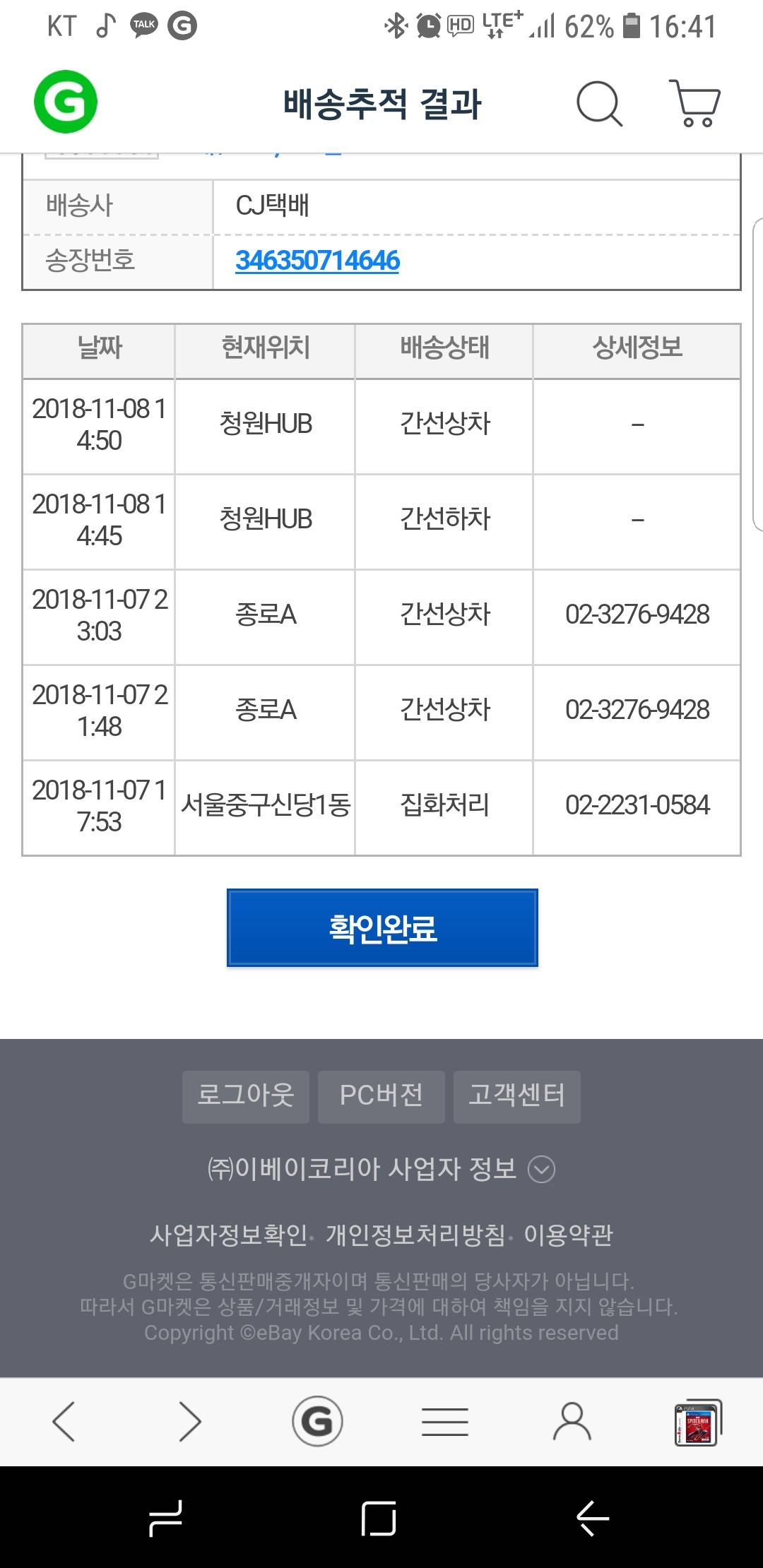Expand 이베이코리아 사업자 정보
Viewport: 763px width, 1568px height.
click(381, 1169)
